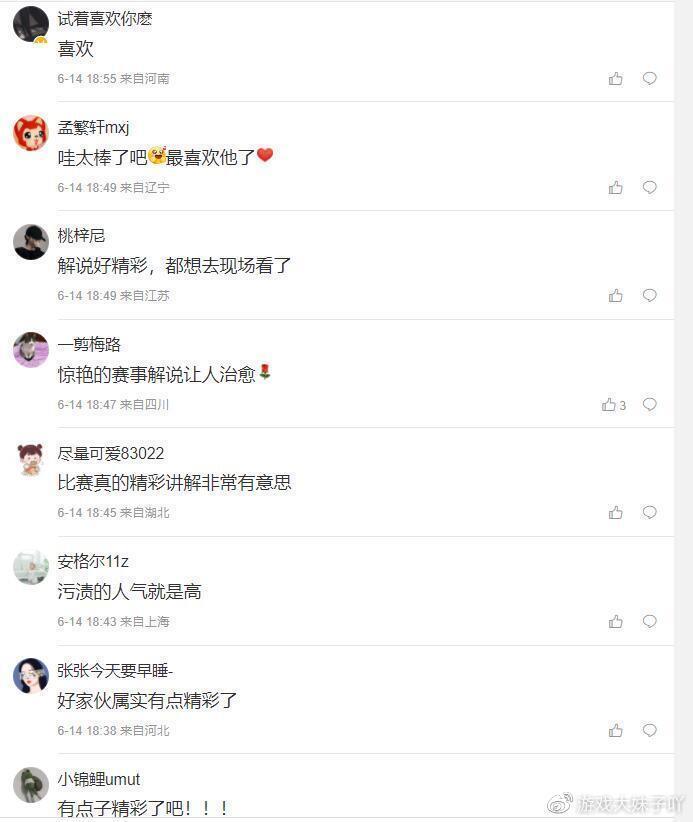Open 一剪梅路's avatar
This screenshot has width=693, height=822.
(x=31, y=350)
